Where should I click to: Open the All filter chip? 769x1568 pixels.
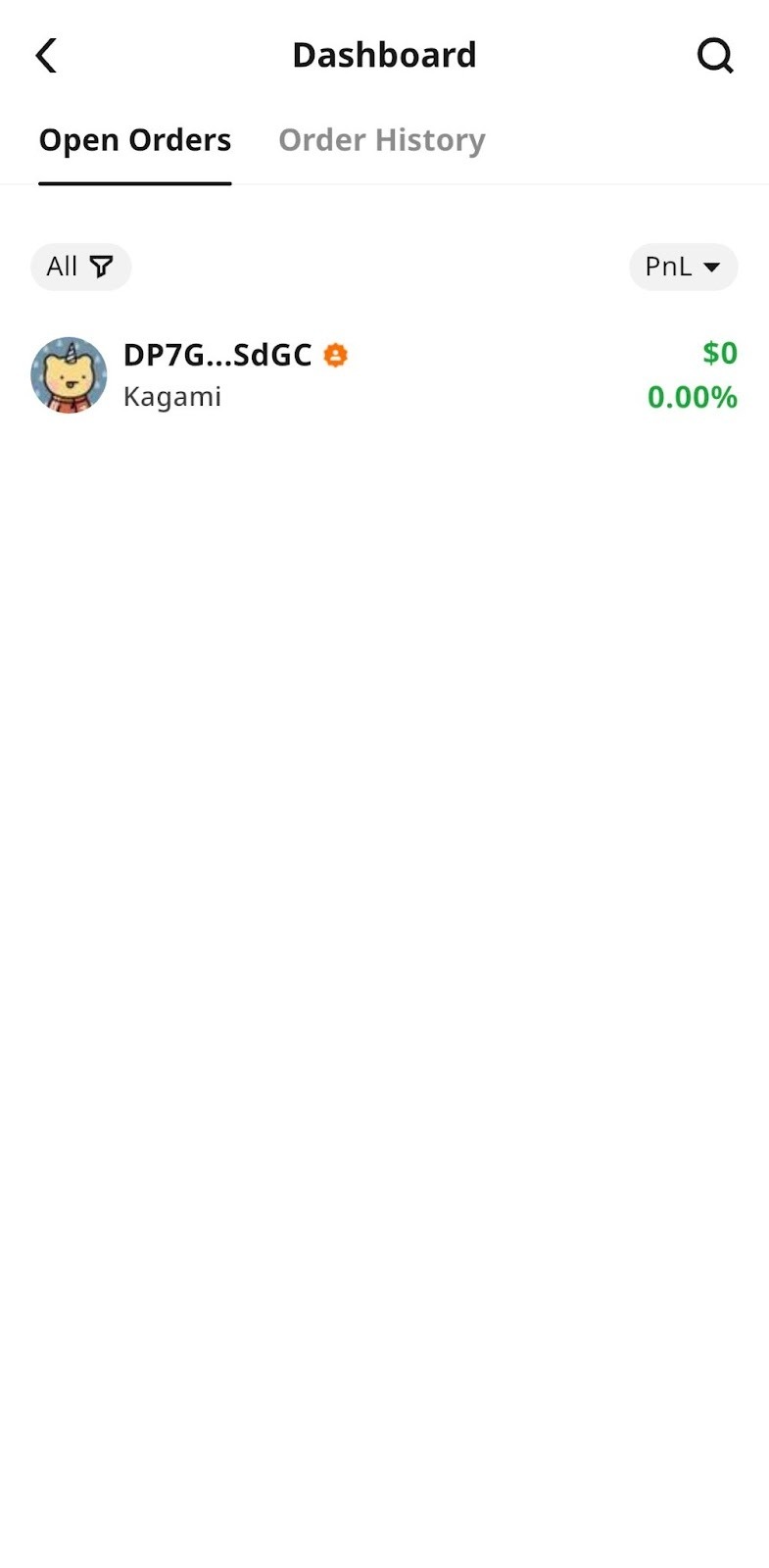pos(80,267)
